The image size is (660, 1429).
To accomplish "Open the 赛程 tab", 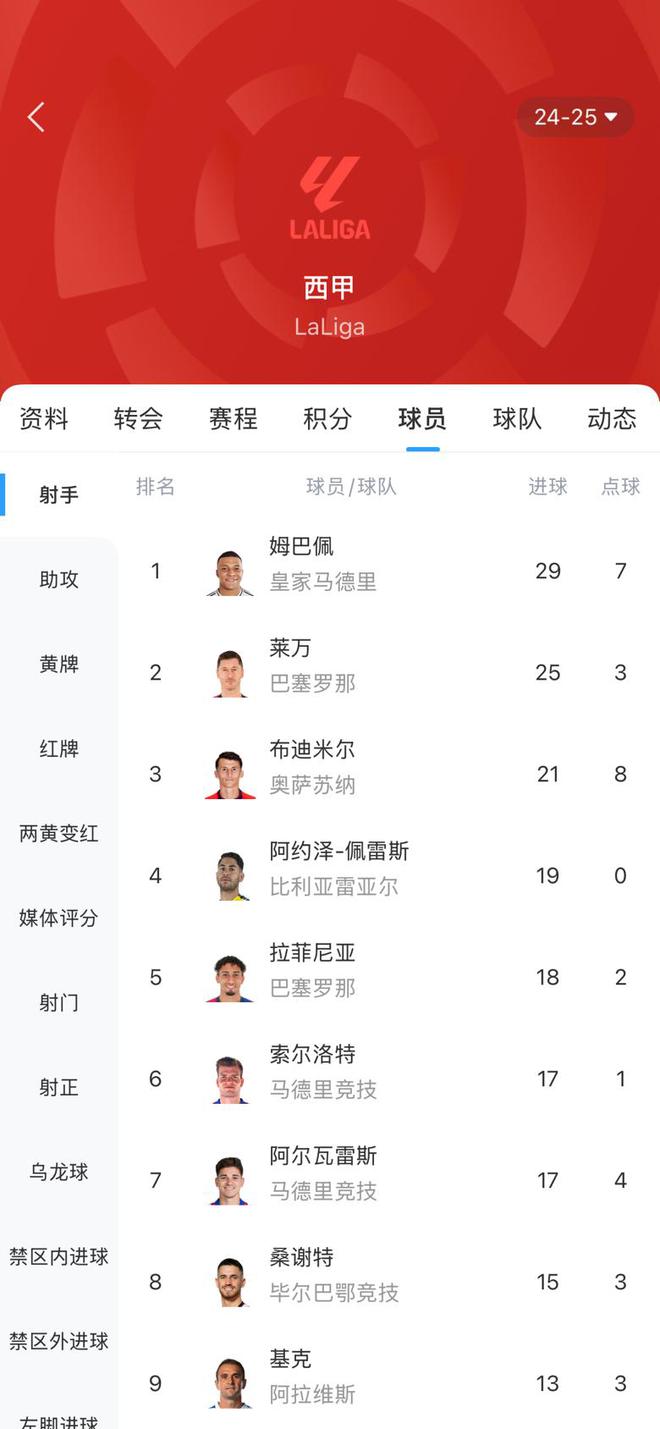I will (x=233, y=418).
